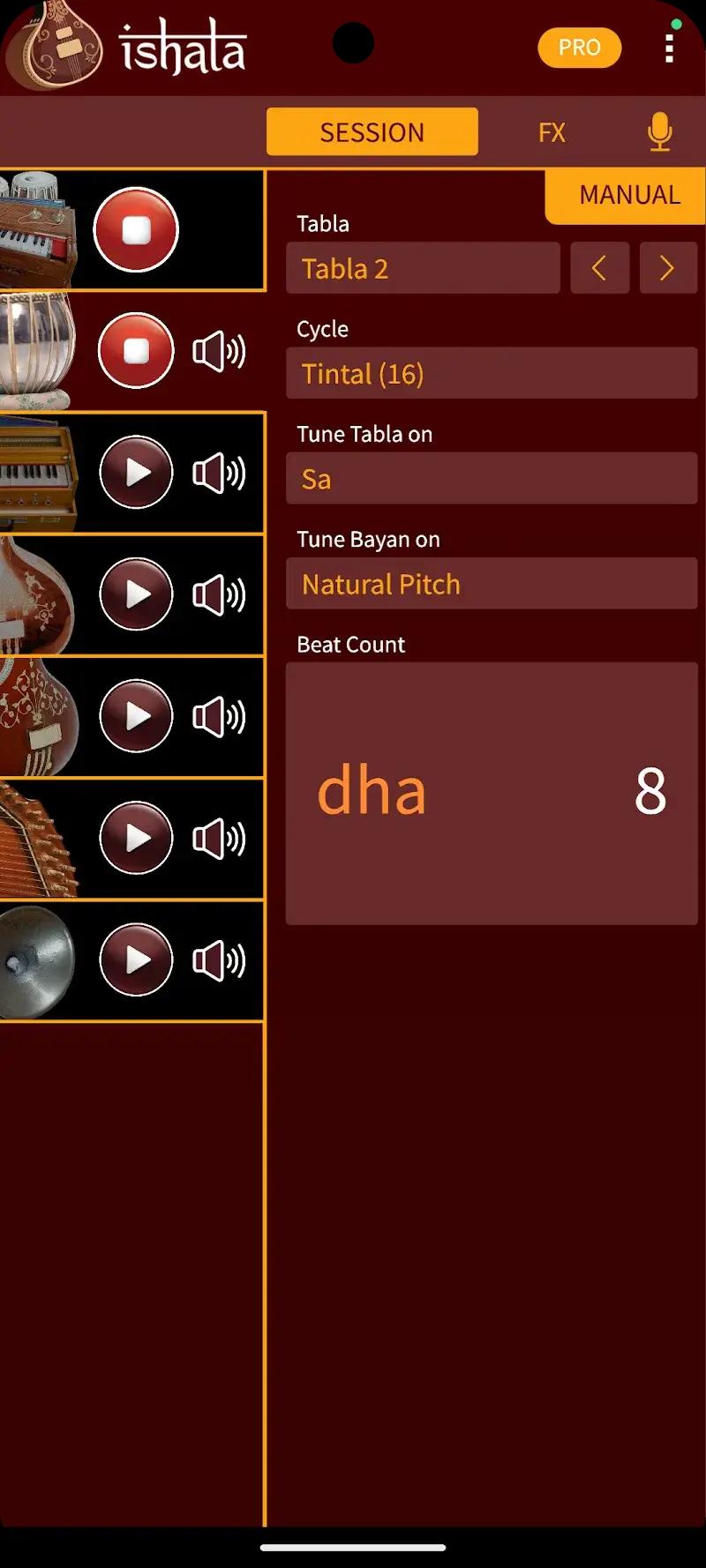Play the harmonium
The width and height of the screenshot is (706, 1568).
point(136,473)
